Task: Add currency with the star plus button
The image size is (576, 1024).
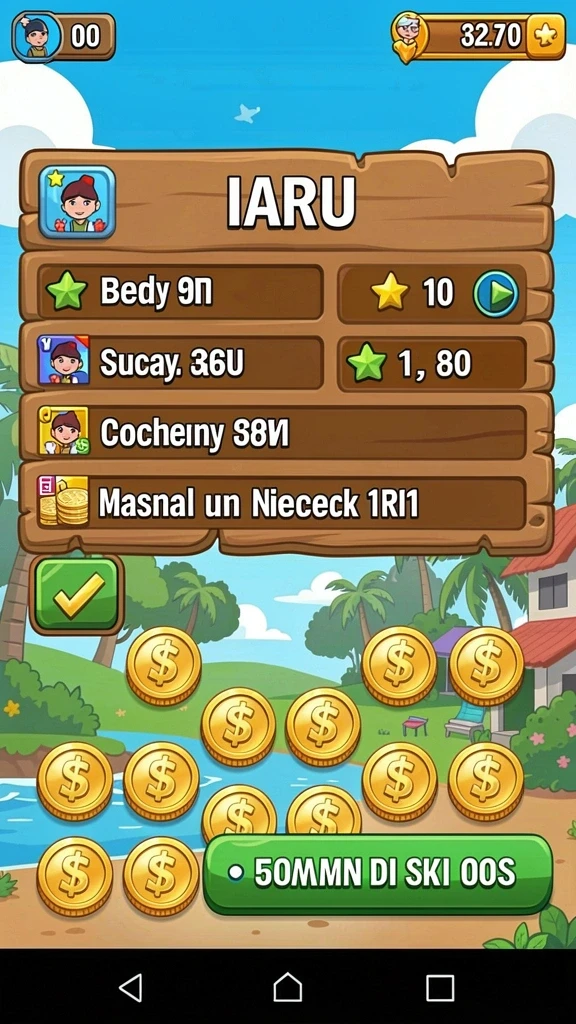Action: point(545,36)
